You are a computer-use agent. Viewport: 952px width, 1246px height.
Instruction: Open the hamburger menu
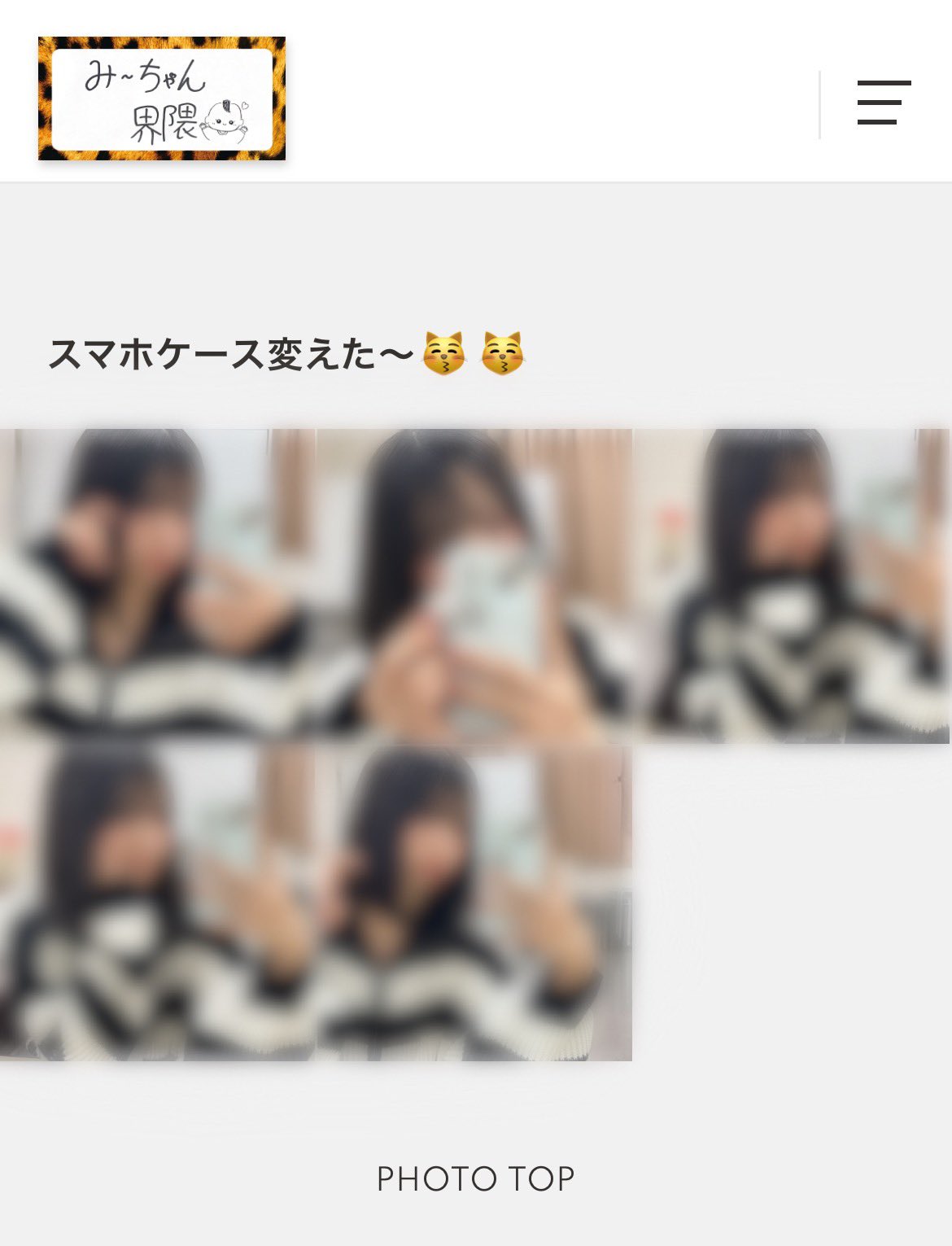tap(883, 103)
